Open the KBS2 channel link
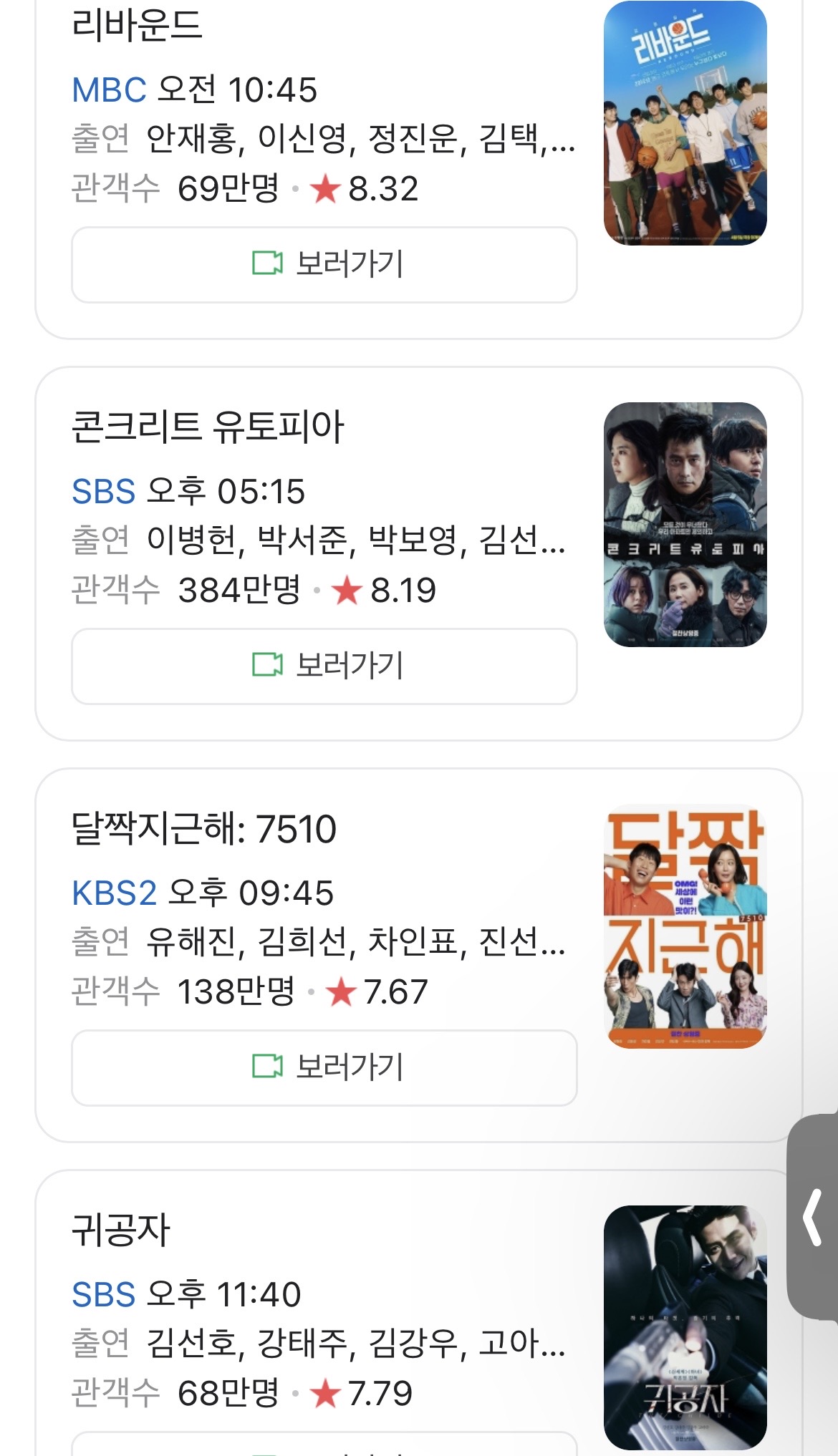Viewport: 838px width, 1456px height. [x=114, y=893]
